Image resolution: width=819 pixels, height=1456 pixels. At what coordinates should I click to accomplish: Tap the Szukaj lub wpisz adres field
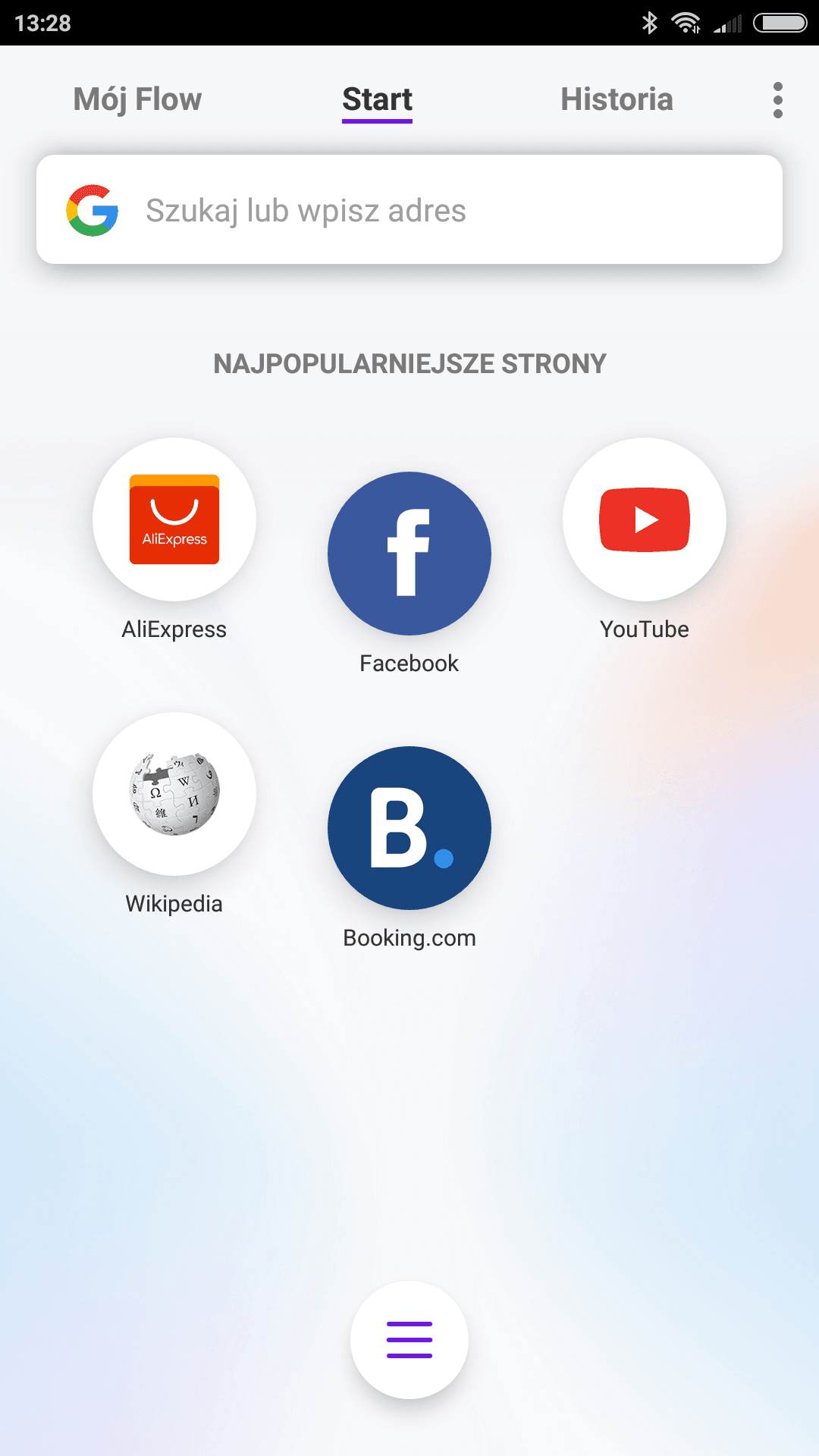[x=409, y=209]
